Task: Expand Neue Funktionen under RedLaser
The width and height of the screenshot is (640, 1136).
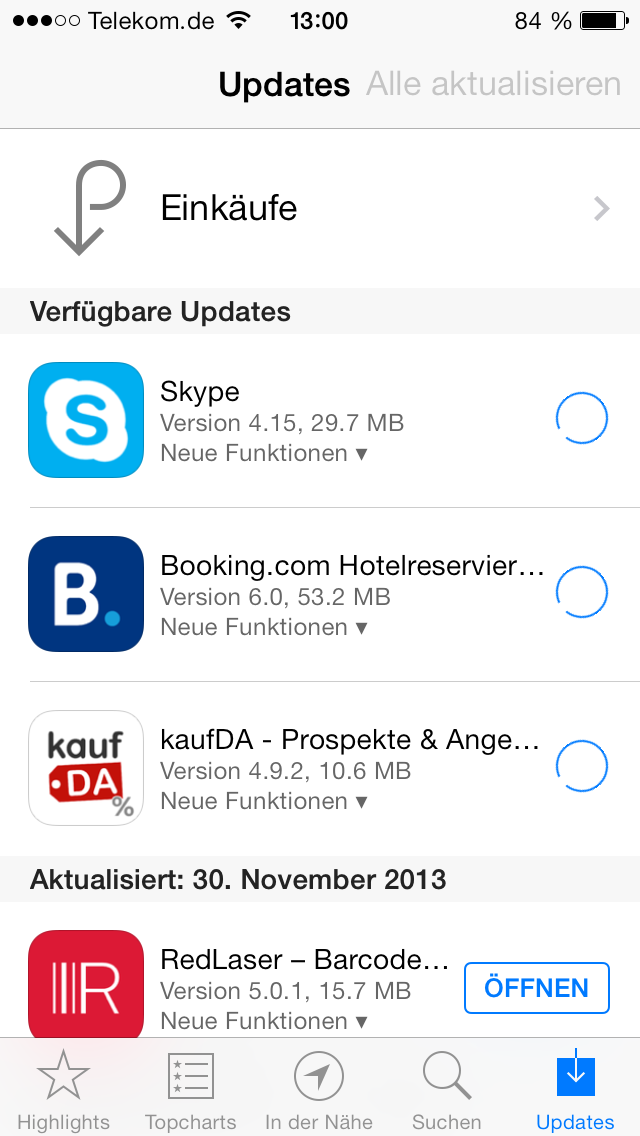Action: [264, 1021]
